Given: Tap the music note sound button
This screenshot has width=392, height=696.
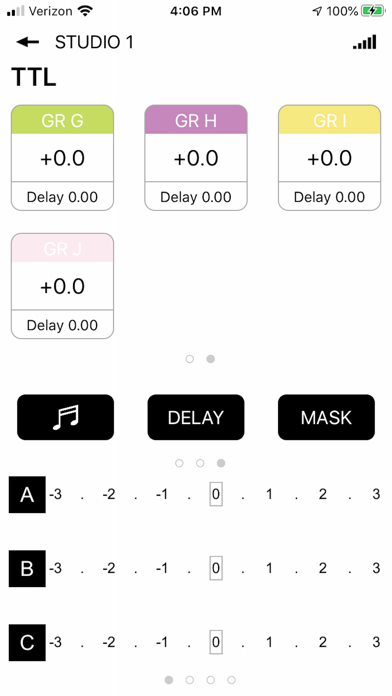Looking at the screenshot, I should tap(66, 417).
